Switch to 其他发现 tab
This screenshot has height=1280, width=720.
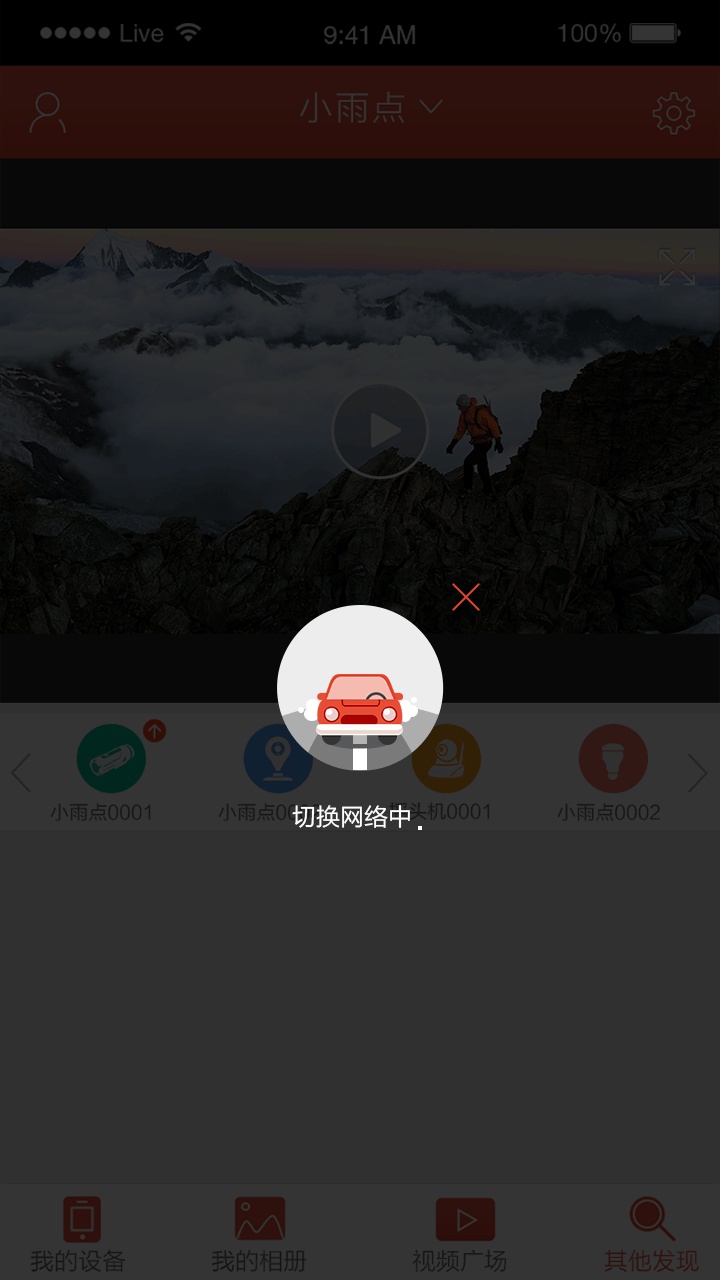(651, 1233)
